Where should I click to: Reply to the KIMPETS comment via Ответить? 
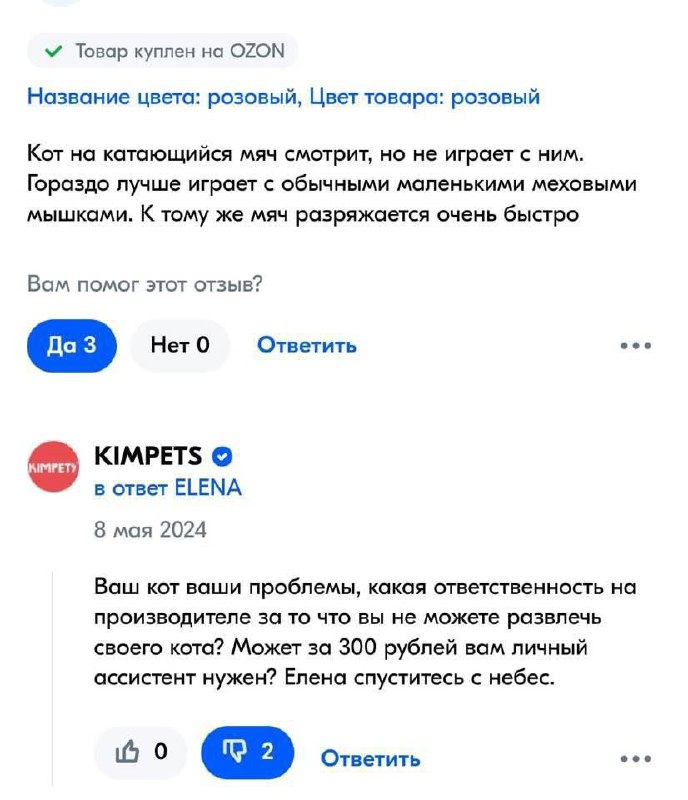[x=370, y=759]
